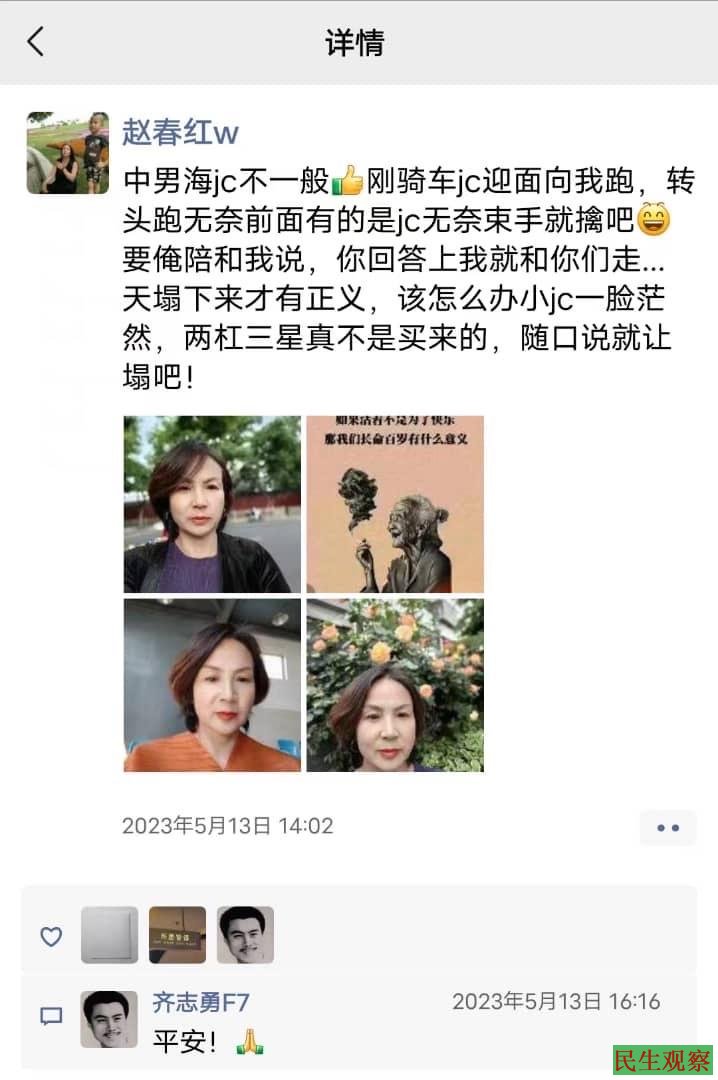718x1080 pixels.
Task: Open 赵春红w's profile avatar
Action: (67, 152)
